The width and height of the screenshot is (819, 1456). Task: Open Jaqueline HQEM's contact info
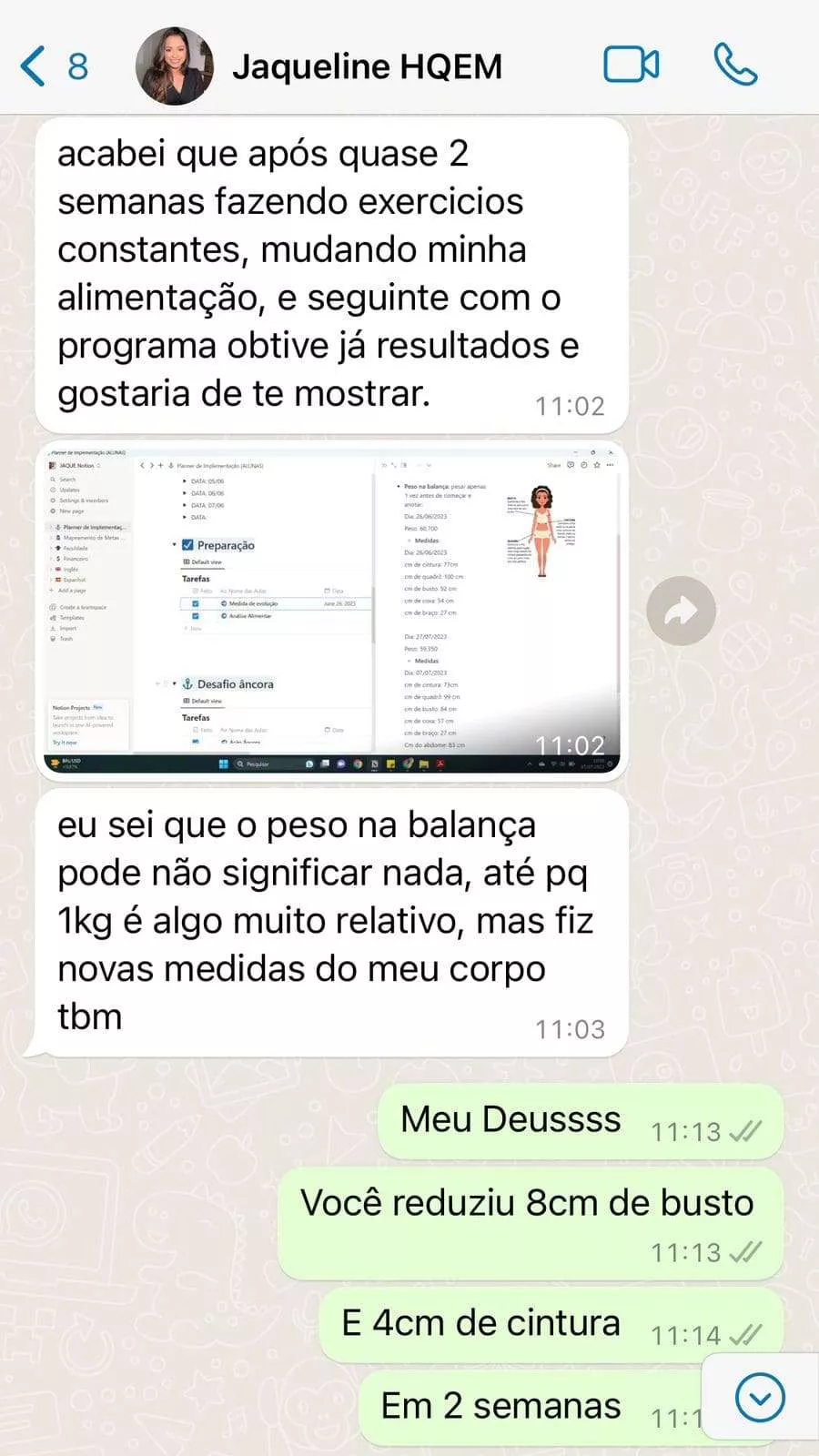pyautogui.click(x=366, y=66)
